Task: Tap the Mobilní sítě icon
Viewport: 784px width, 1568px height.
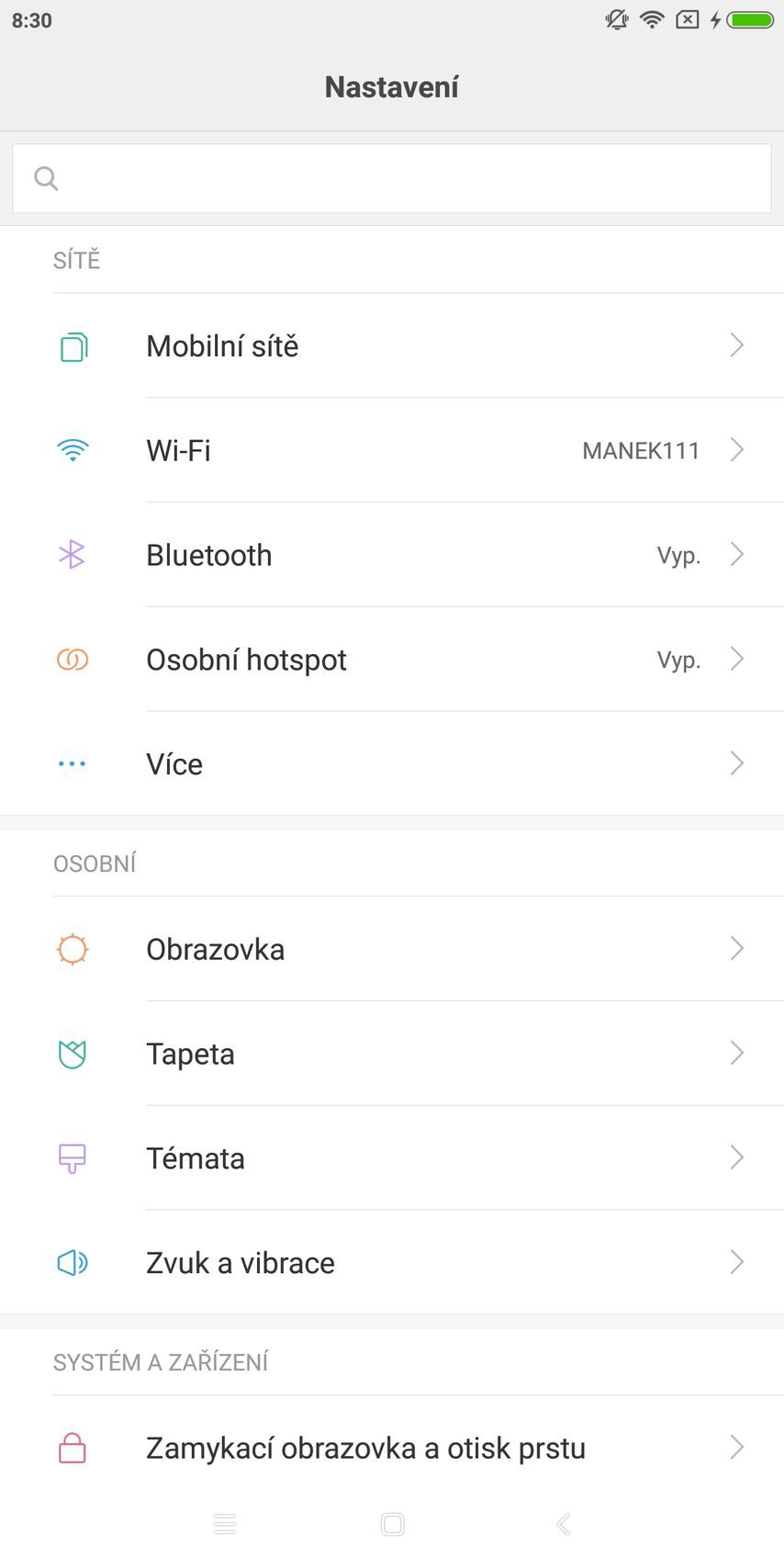Action: point(72,345)
